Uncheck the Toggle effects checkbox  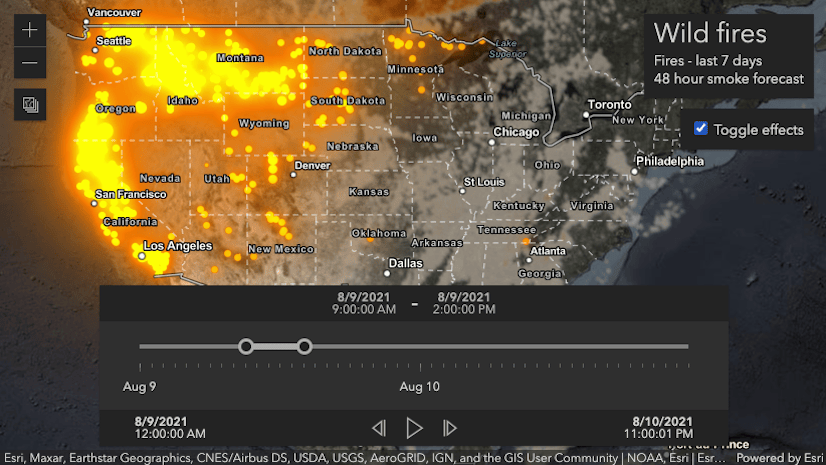pyautogui.click(x=701, y=129)
